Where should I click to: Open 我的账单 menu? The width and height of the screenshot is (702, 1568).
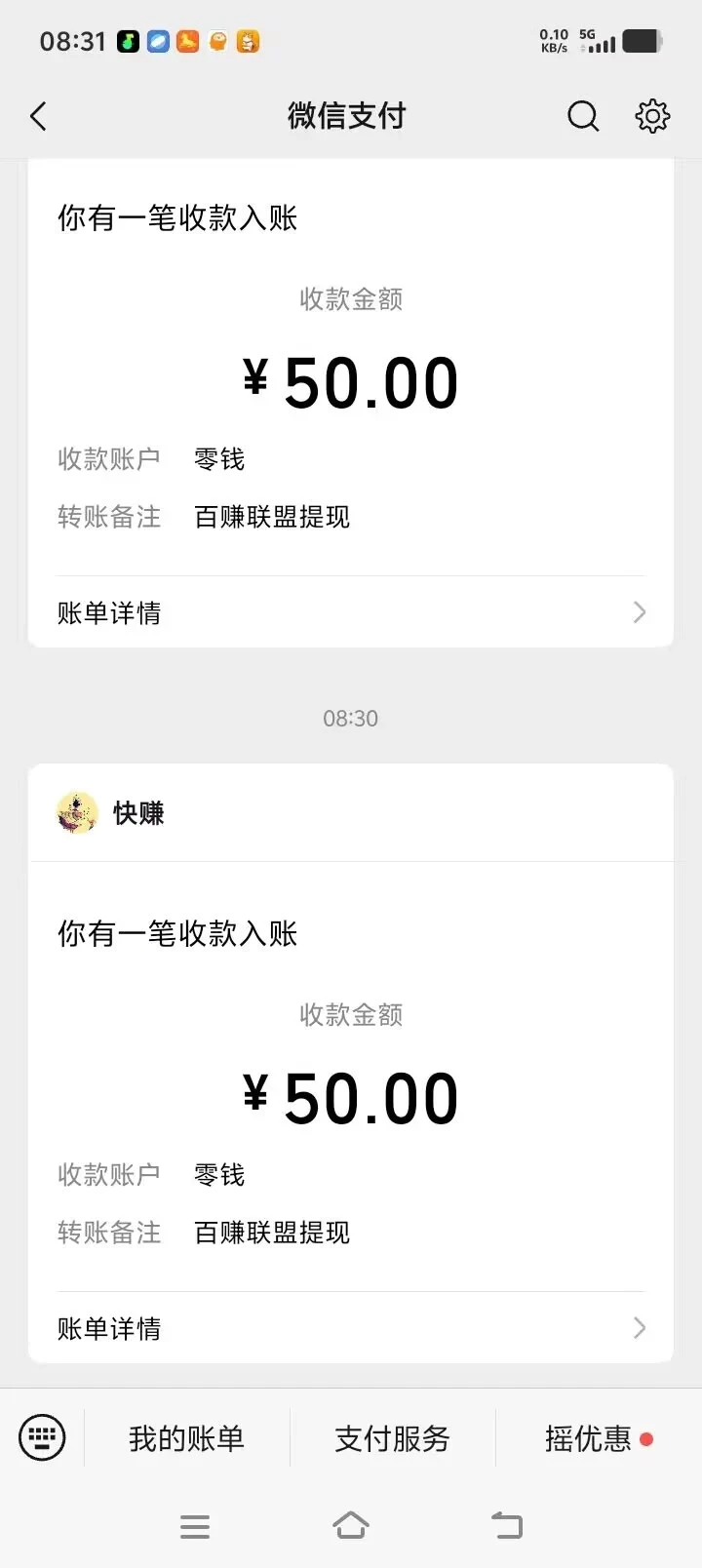tap(186, 1438)
